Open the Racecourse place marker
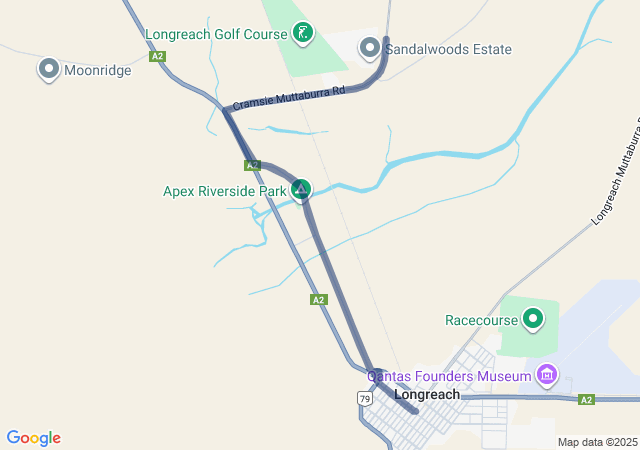The height and width of the screenshot is (450, 640). coord(533,320)
